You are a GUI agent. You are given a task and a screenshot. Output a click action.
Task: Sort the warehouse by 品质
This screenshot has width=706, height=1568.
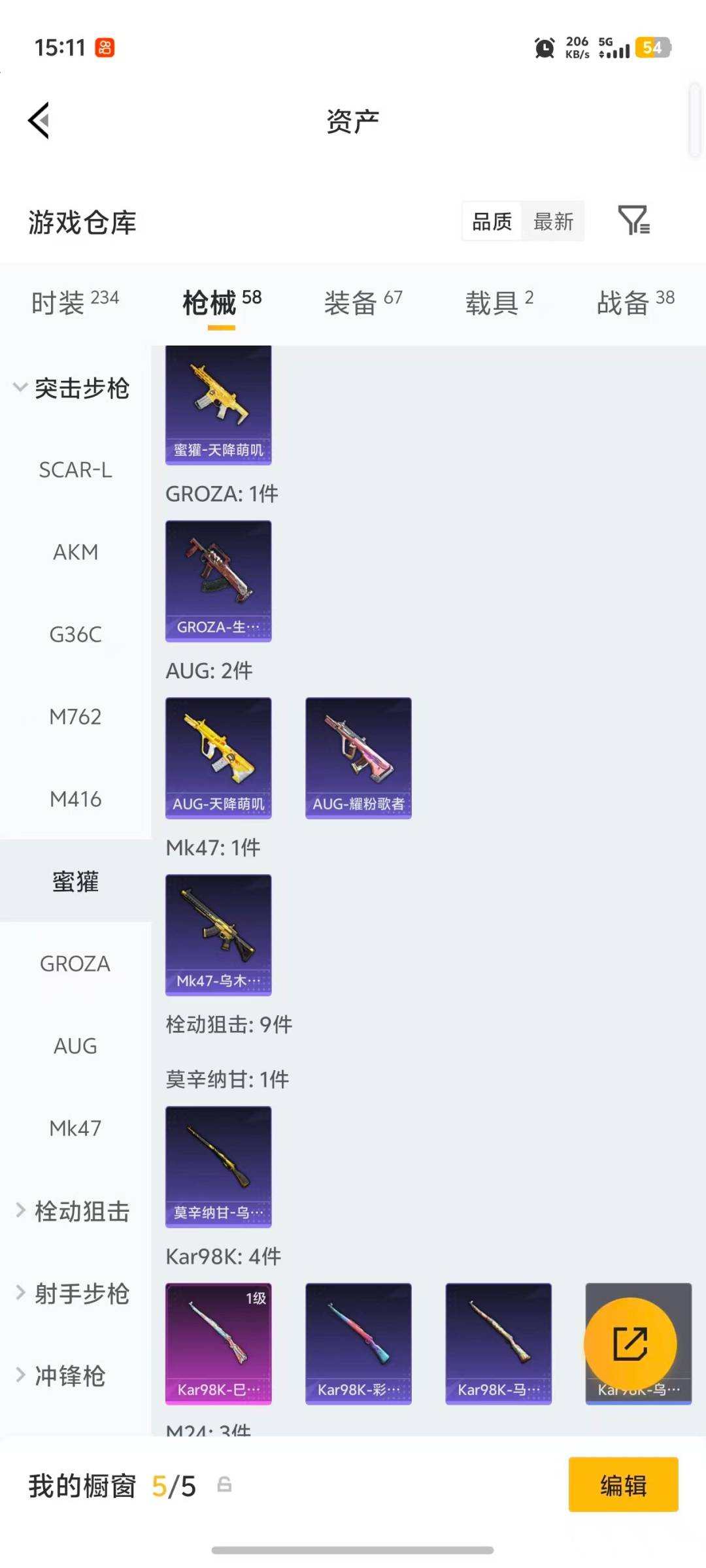492,221
